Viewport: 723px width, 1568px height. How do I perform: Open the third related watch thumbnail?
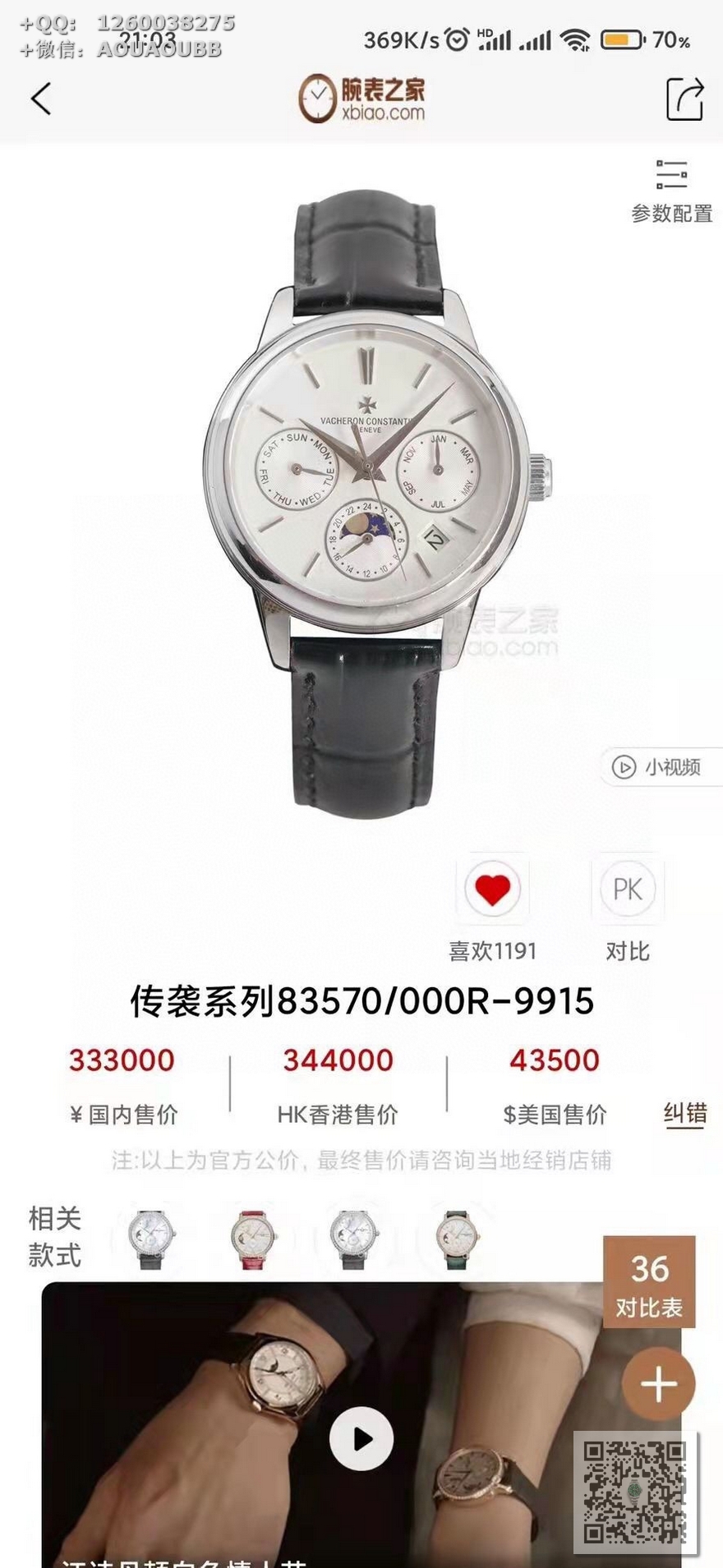pyautogui.click(x=353, y=1239)
